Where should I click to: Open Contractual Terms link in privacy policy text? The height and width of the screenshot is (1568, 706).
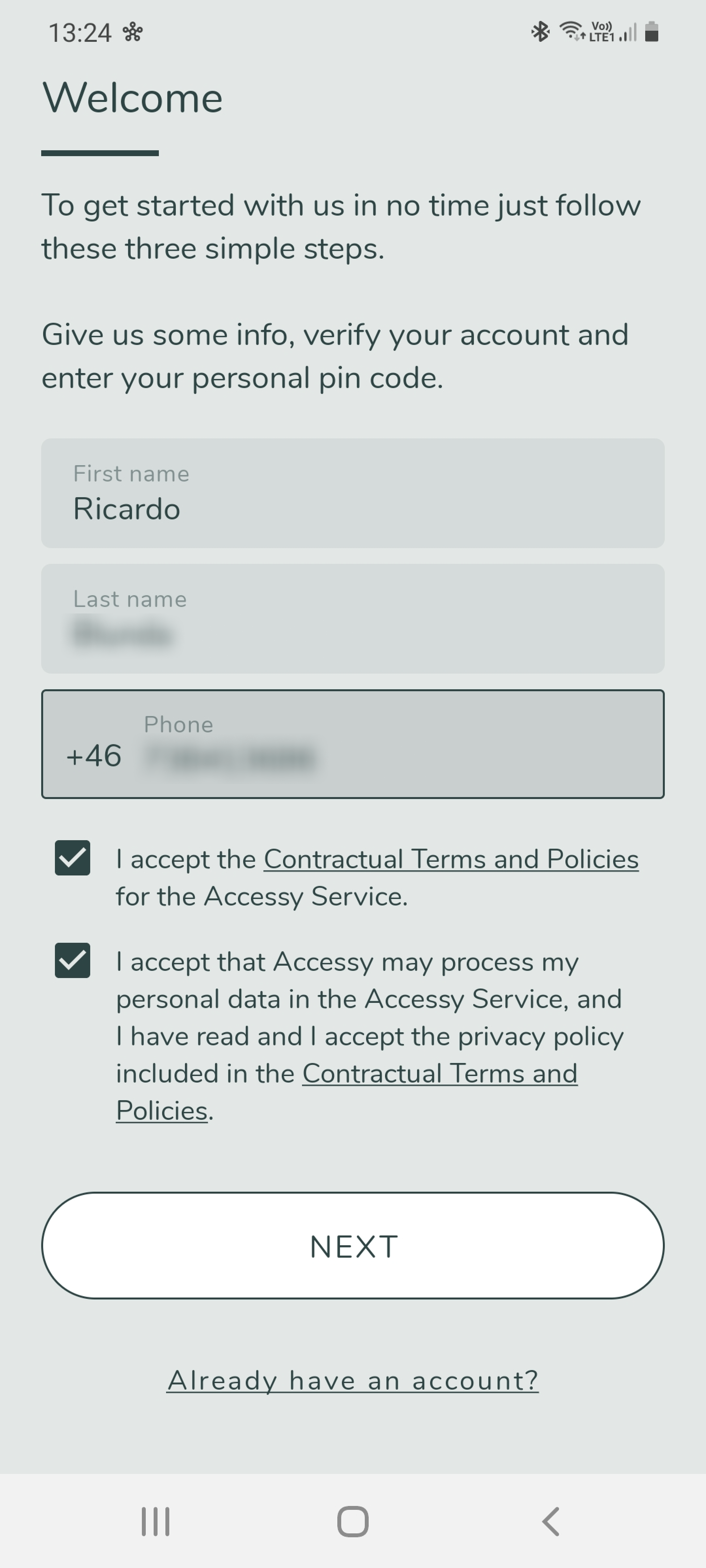(439, 1073)
